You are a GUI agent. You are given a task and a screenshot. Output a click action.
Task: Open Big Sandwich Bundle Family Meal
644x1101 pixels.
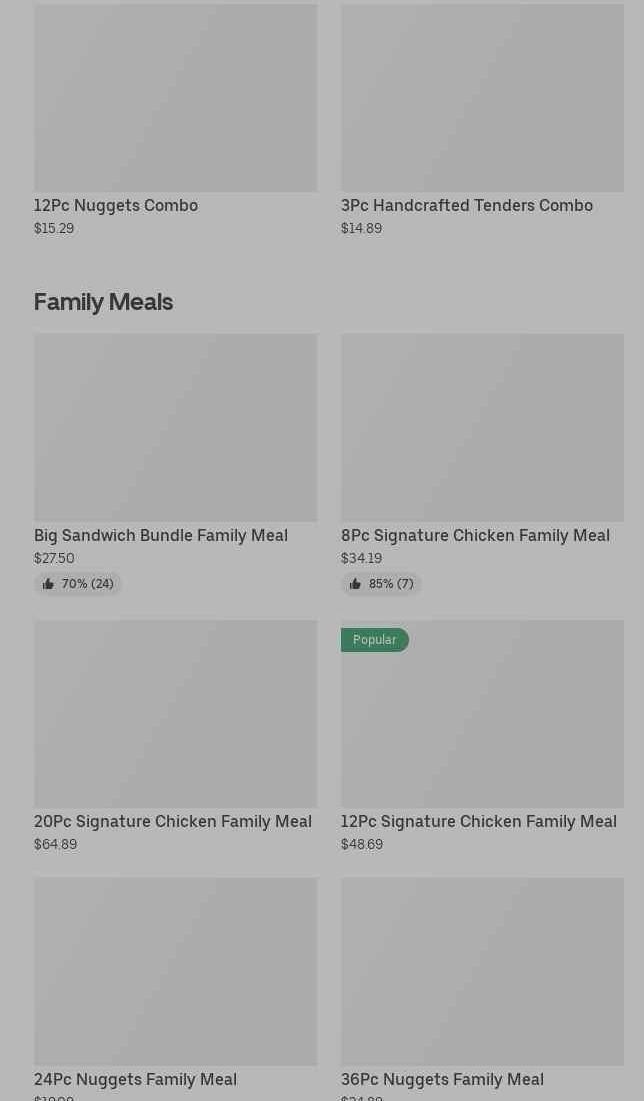tap(175, 440)
